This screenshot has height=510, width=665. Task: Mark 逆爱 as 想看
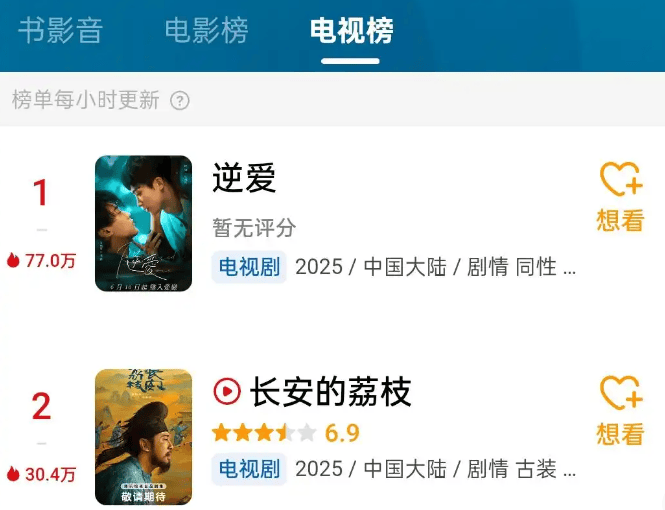tap(620, 197)
